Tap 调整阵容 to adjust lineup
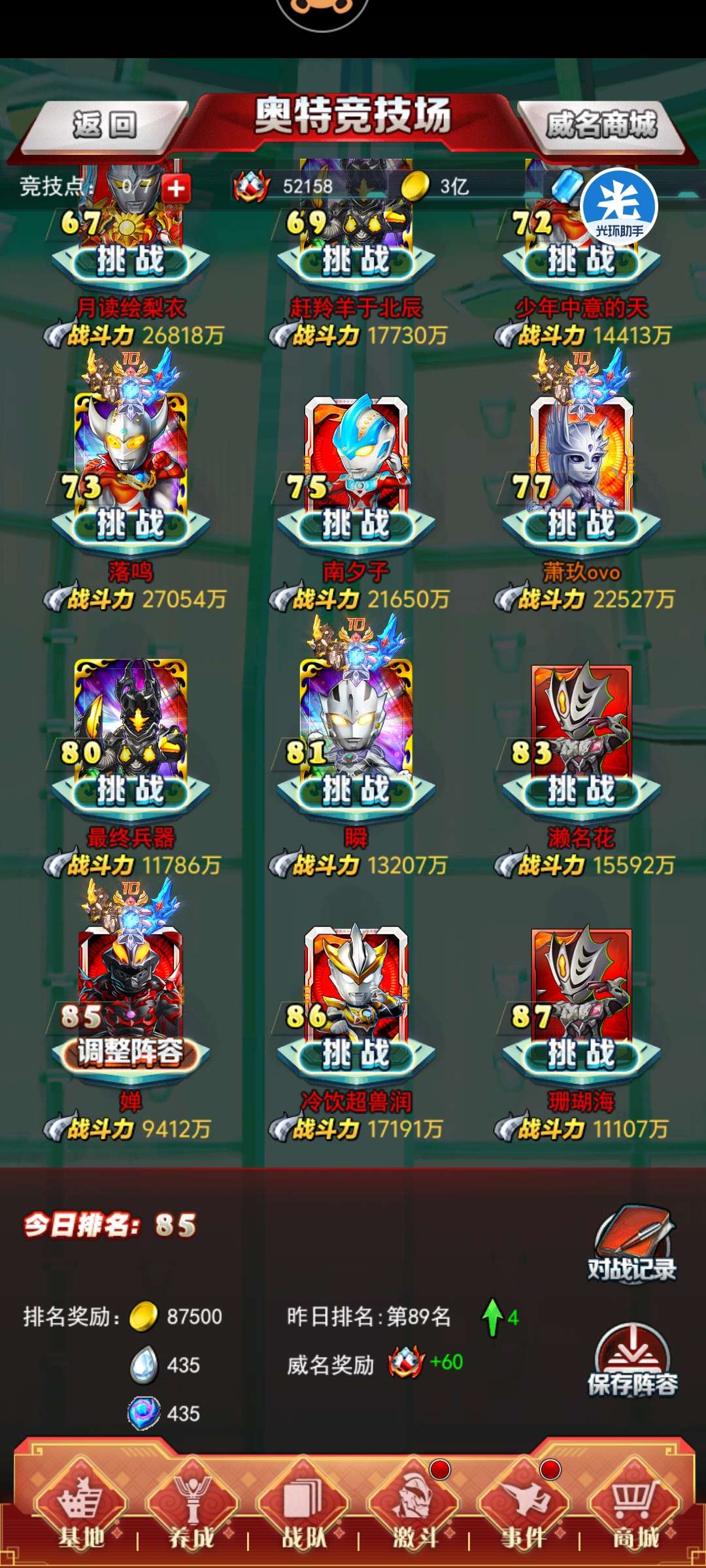The height and width of the screenshot is (1568, 706). pos(131,1053)
